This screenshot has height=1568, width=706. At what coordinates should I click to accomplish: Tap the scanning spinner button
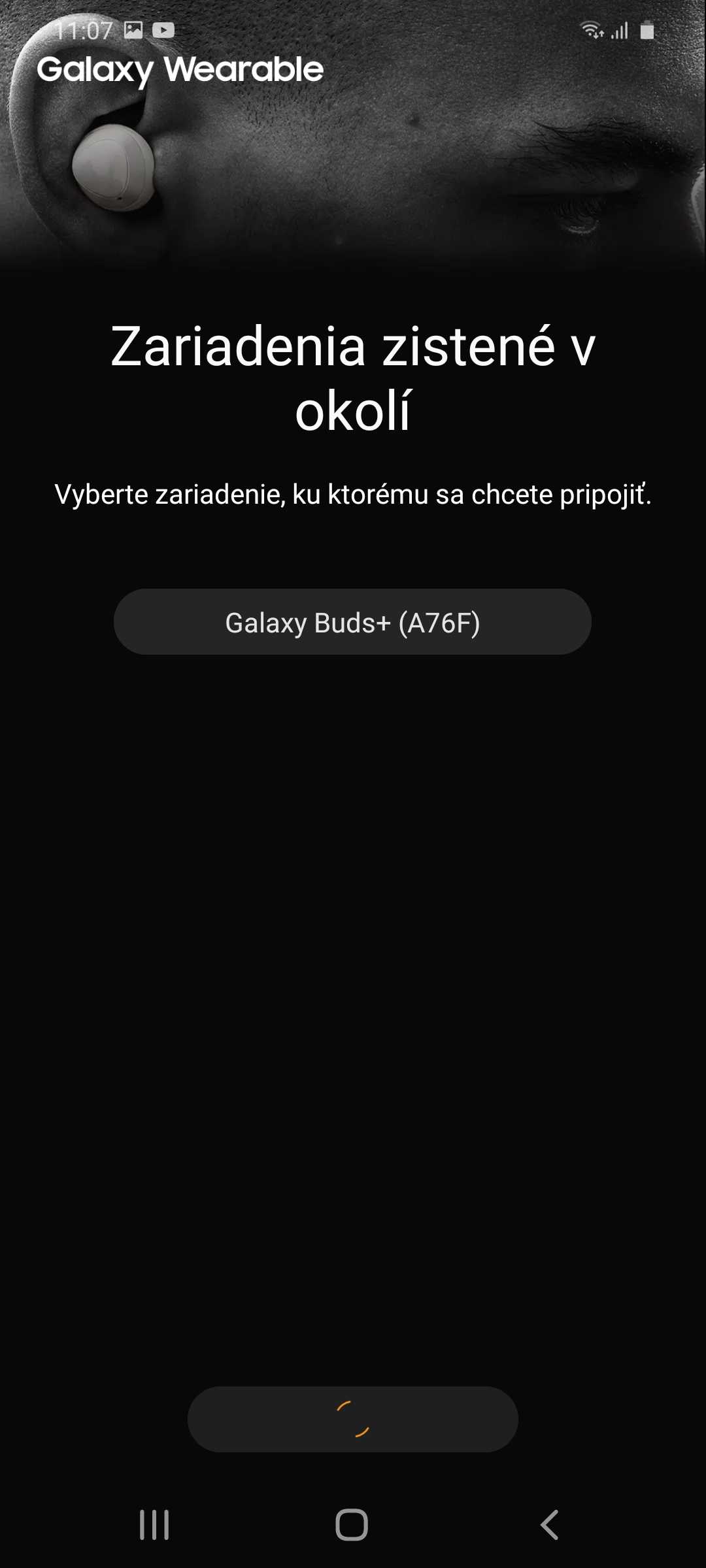[x=352, y=1419]
